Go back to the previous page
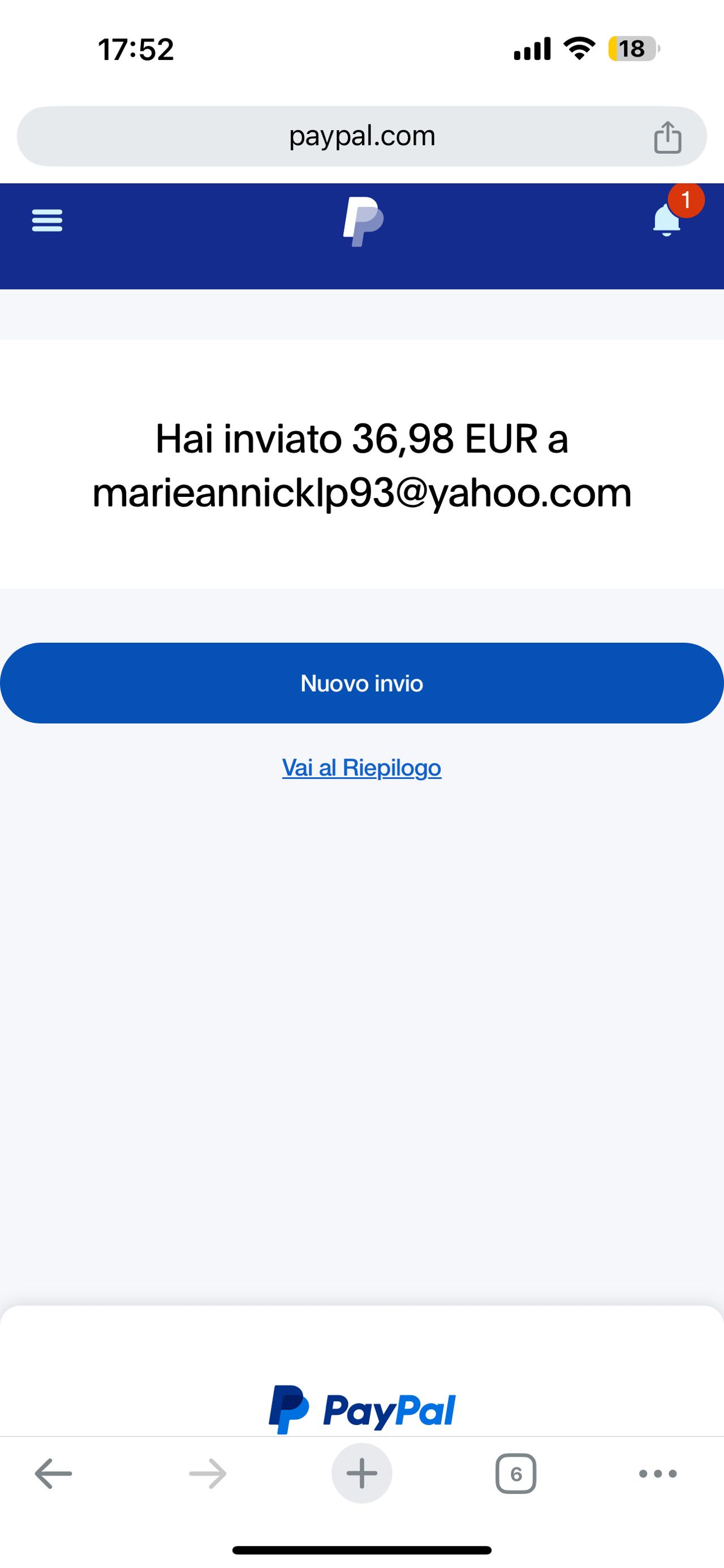This screenshot has width=724, height=1568. [54, 1474]
